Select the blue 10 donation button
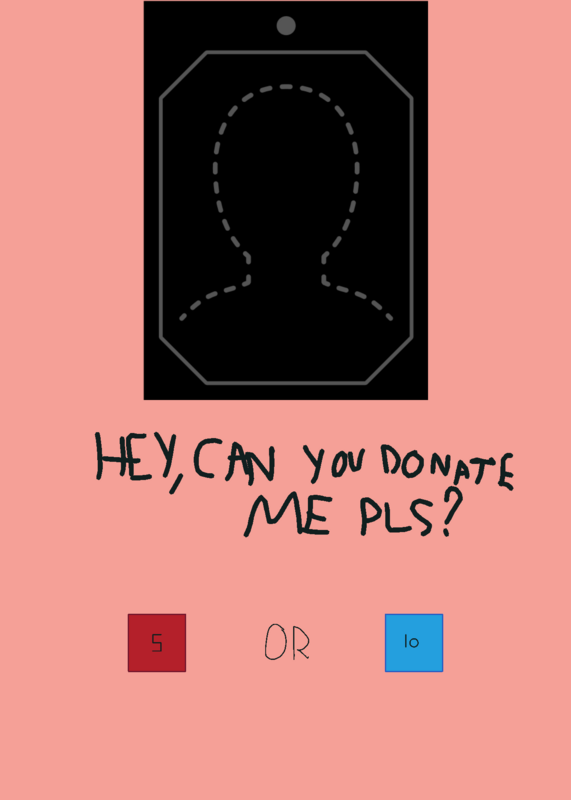Image resolution: width=571 pixels, height=800 pixels. pos(414,643)
